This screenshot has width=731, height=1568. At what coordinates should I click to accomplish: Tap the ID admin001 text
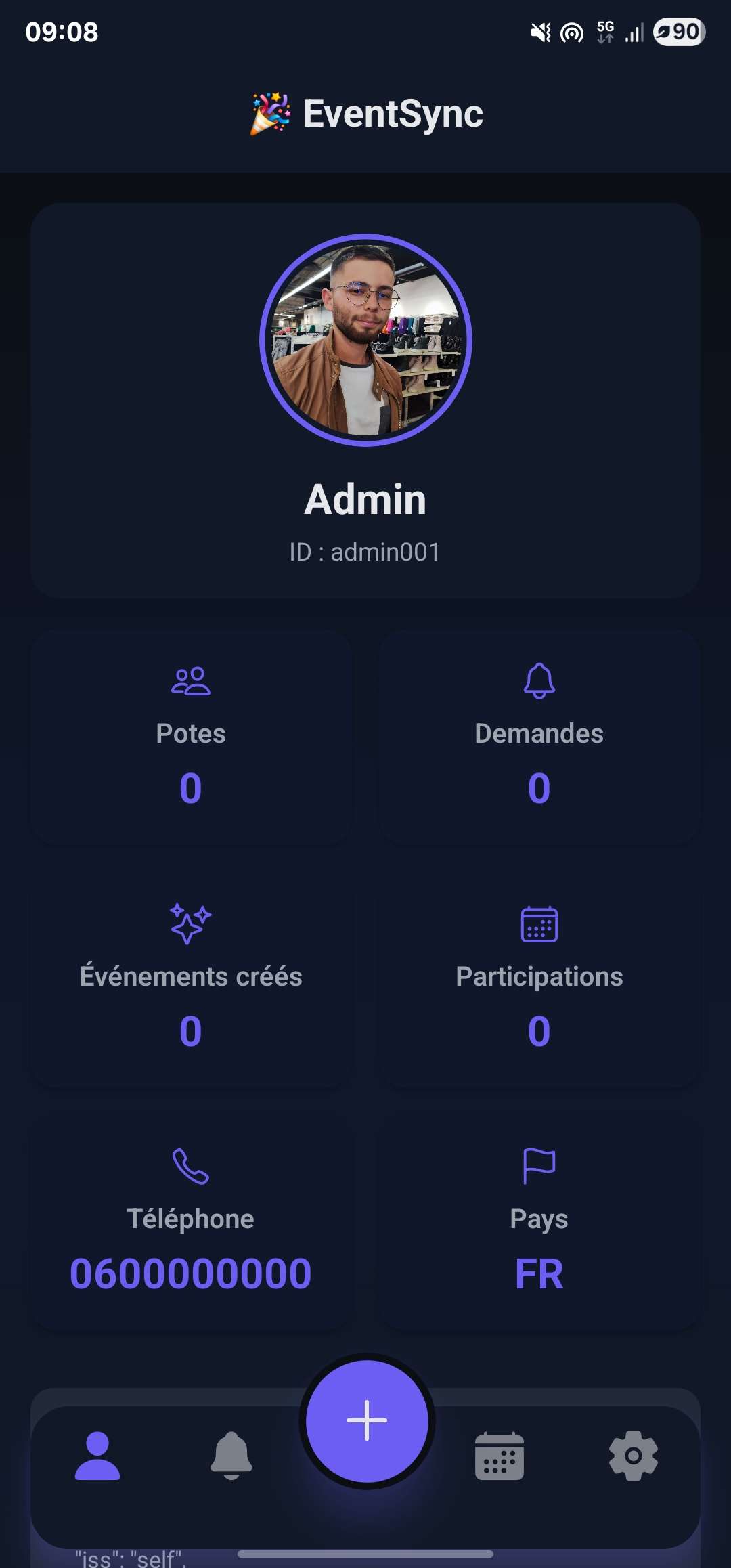click(365, 551)
